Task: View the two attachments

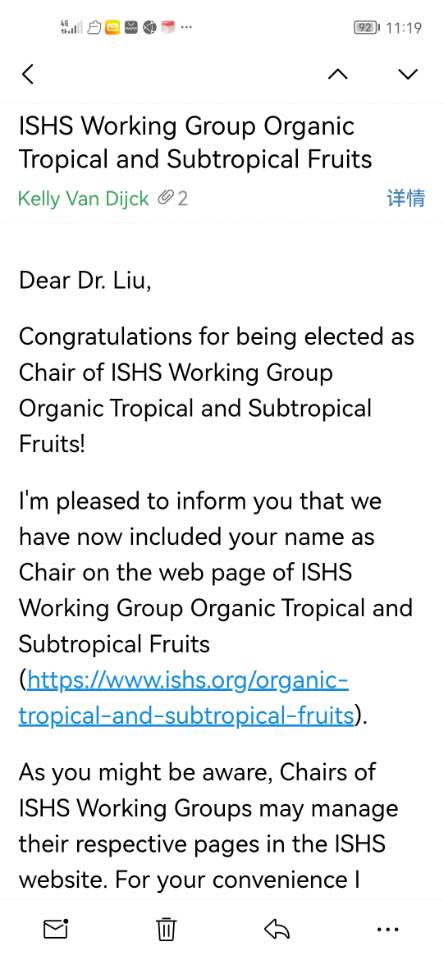Action: [173, 198]
